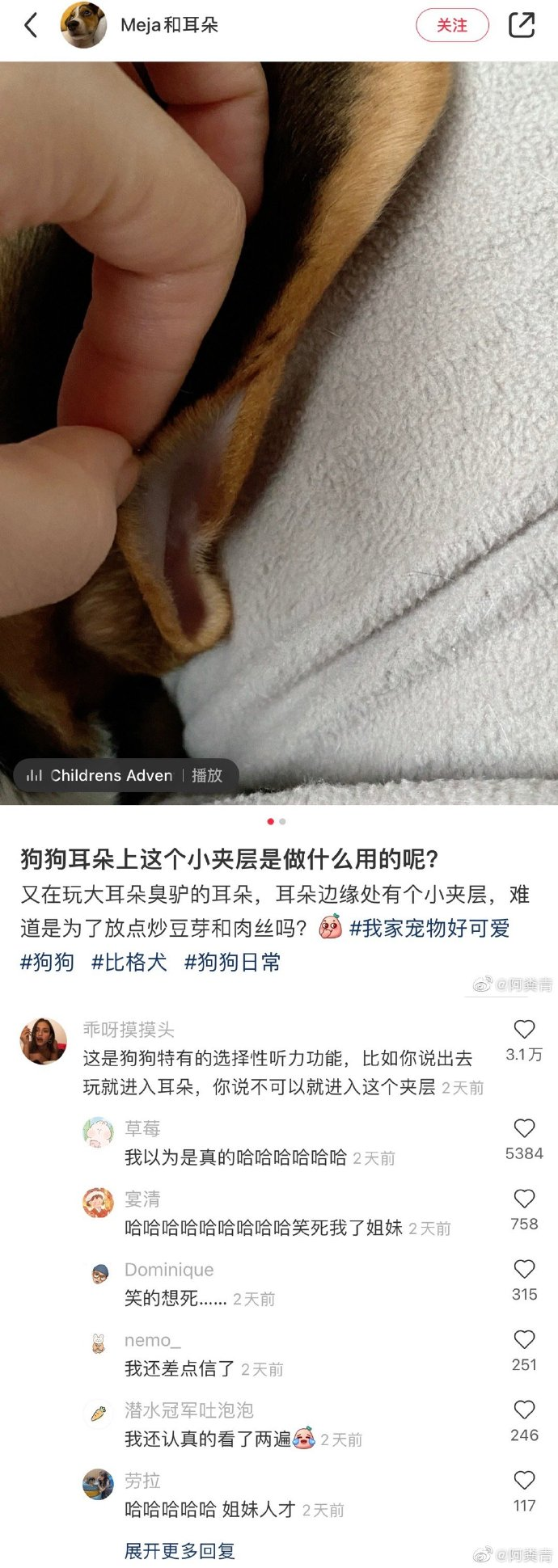Like 宴清's reply
558x1568 pixels.
pyautogui.click(x=524, y=1199)
